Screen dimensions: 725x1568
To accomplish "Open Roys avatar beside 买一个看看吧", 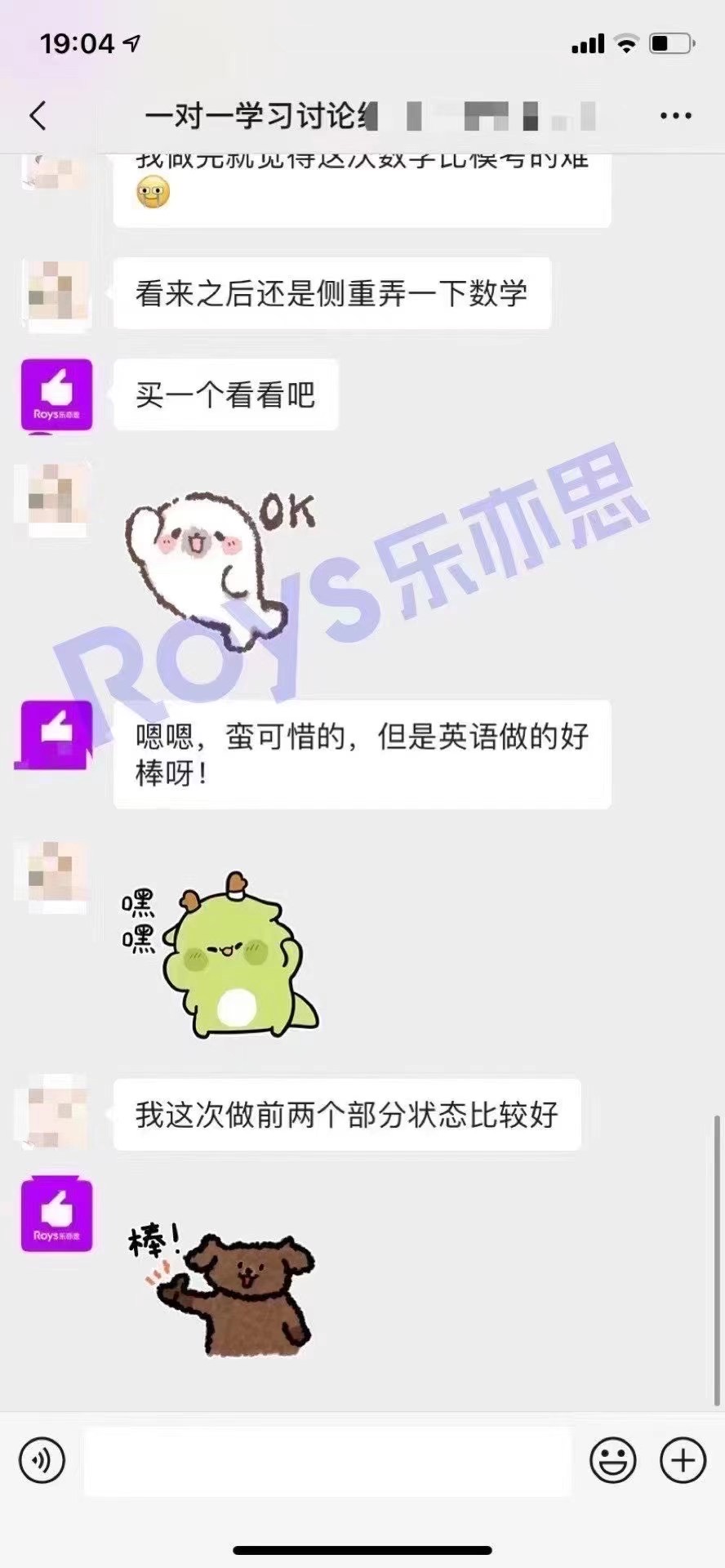I will pos(56,395).
